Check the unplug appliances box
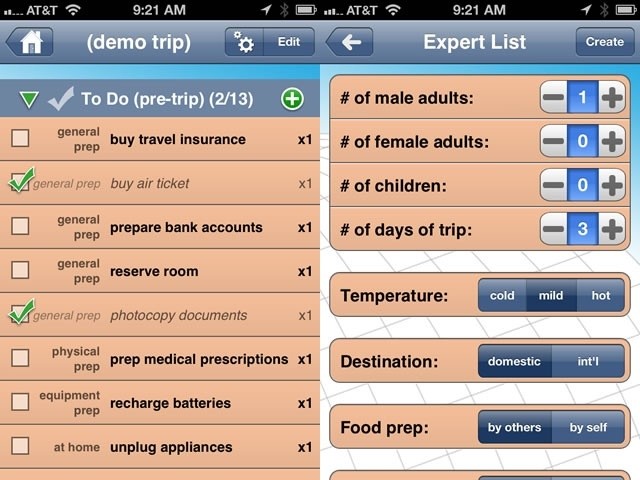Screen dimensions: 640x480 20,447
